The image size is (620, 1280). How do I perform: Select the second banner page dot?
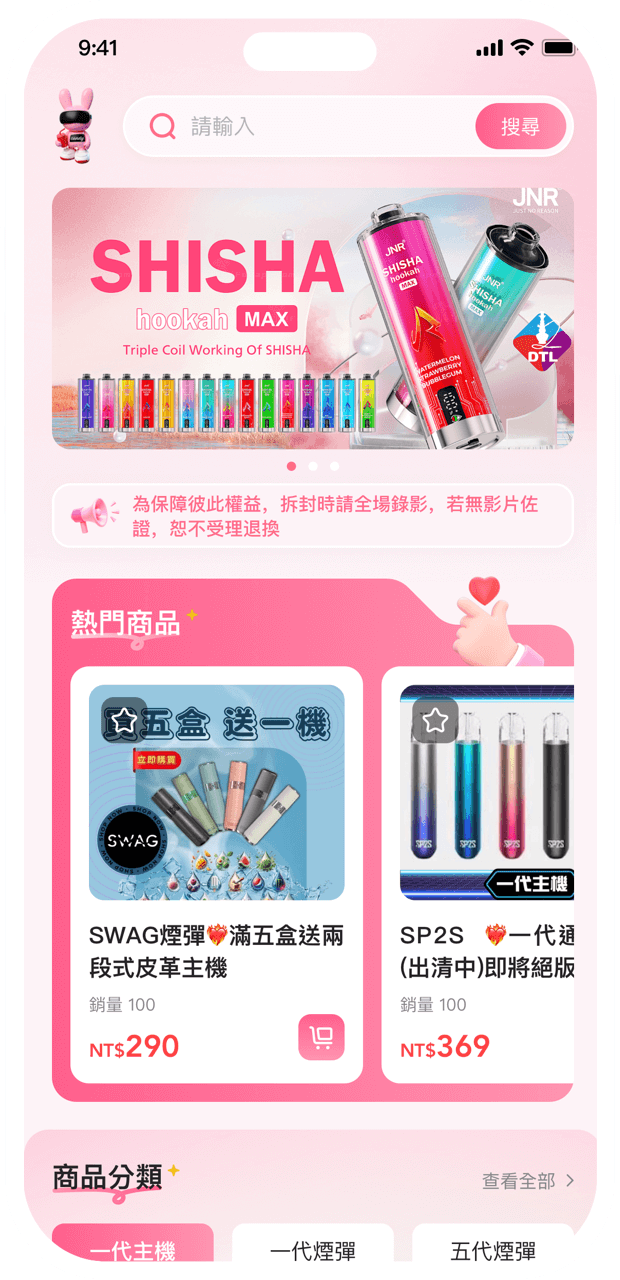click(313, 466)
